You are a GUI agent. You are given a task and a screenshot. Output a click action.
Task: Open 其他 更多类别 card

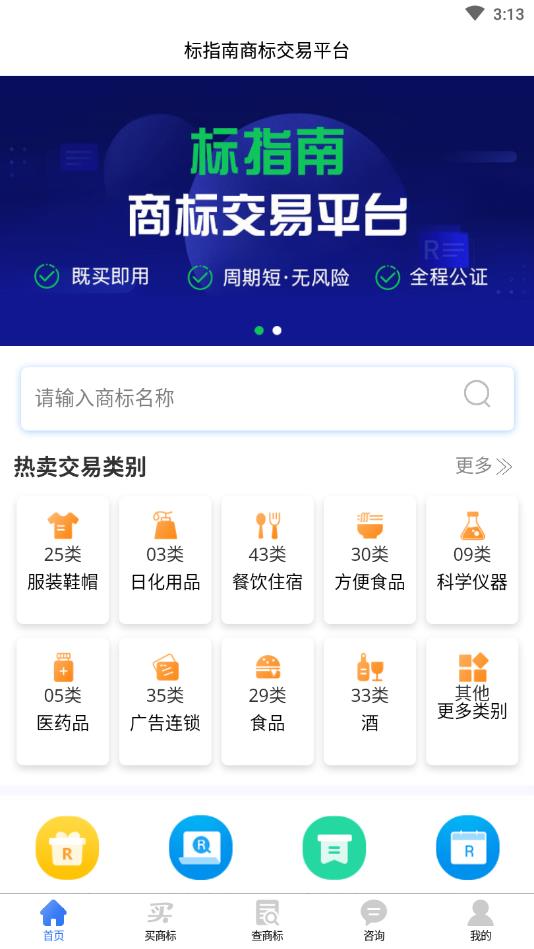[x=472, y=701]
